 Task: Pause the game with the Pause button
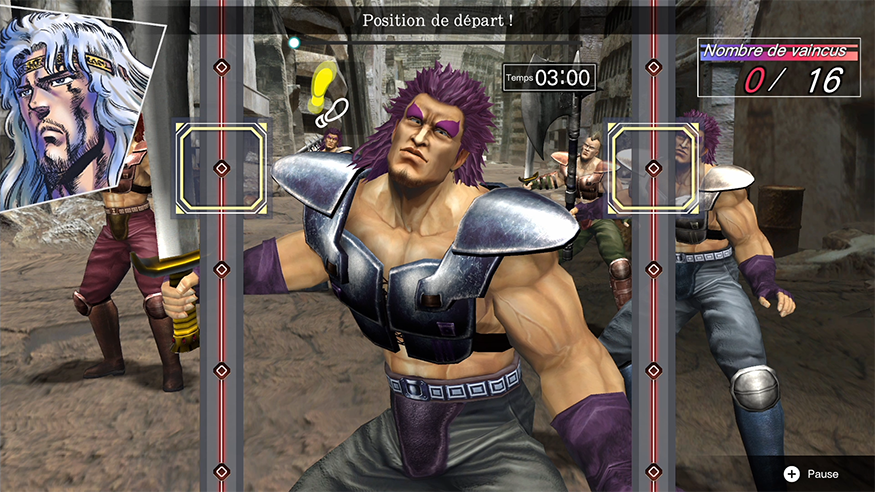pyautogui.click(x=812, y=473)
